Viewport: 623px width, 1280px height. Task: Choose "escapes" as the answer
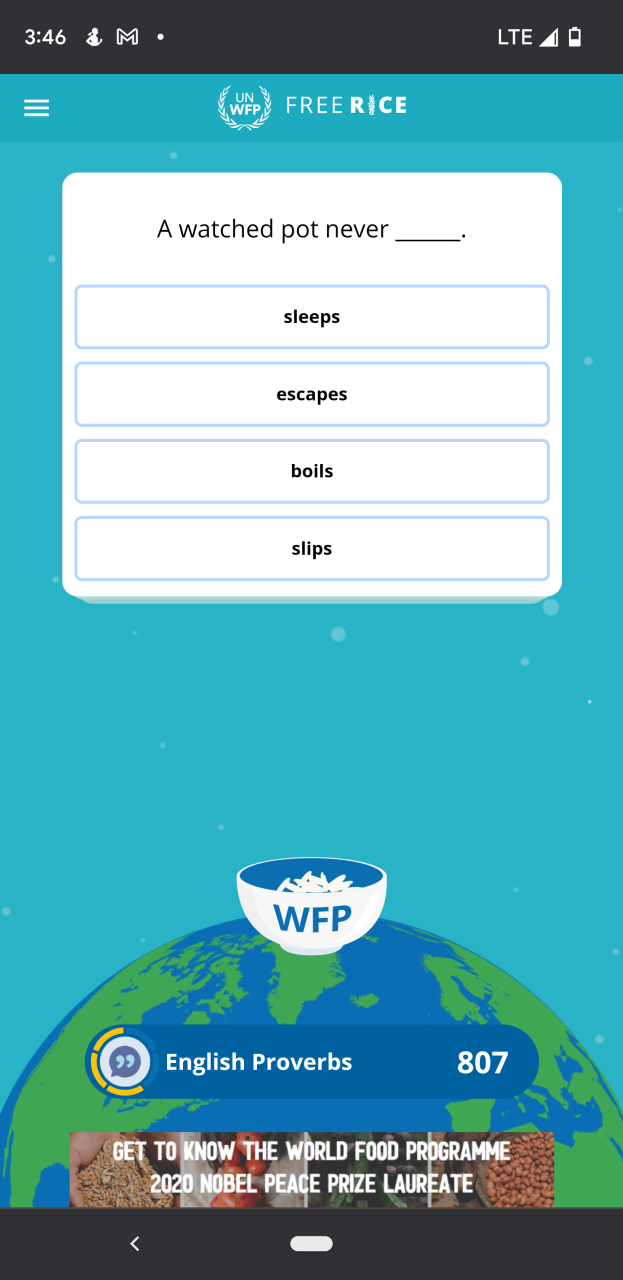click(312, 394)
